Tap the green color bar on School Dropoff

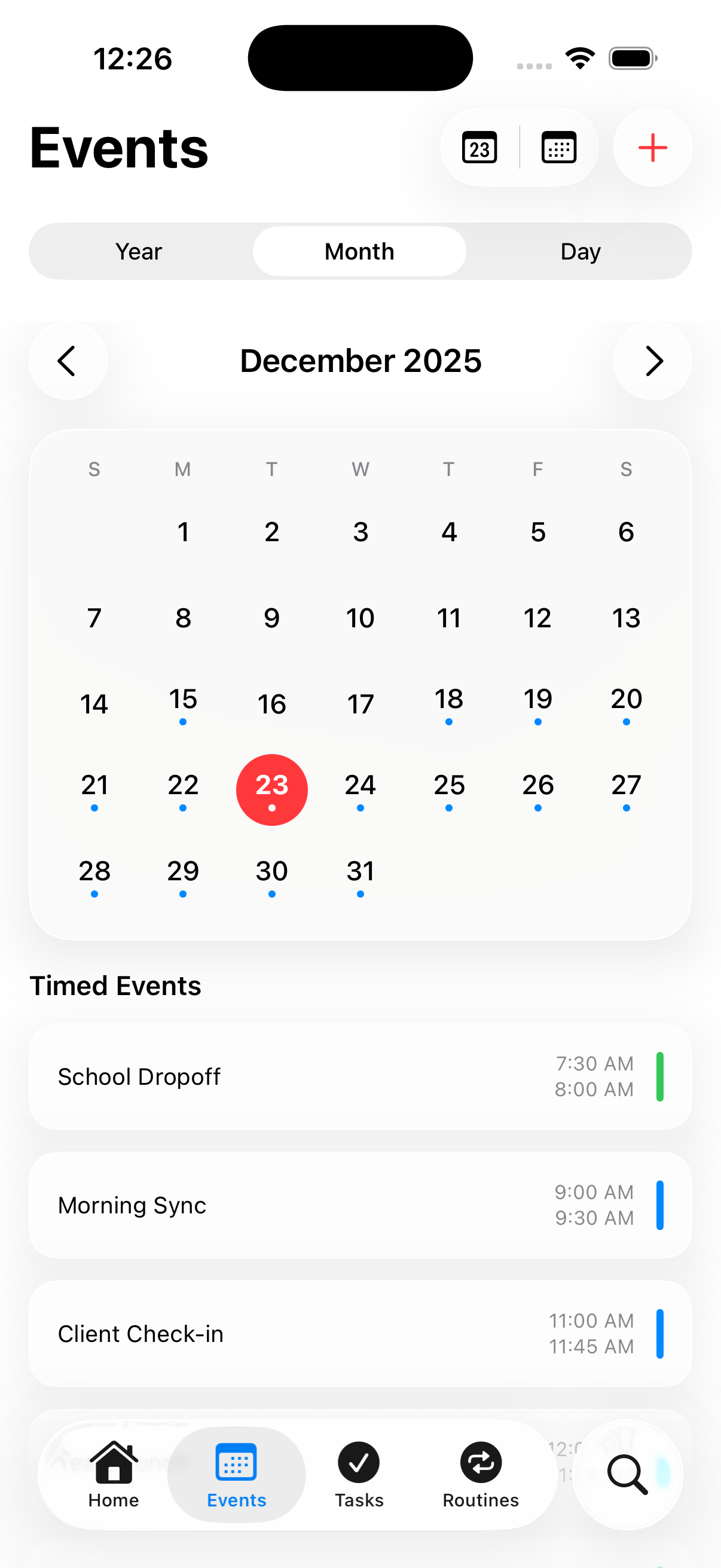661,1076
